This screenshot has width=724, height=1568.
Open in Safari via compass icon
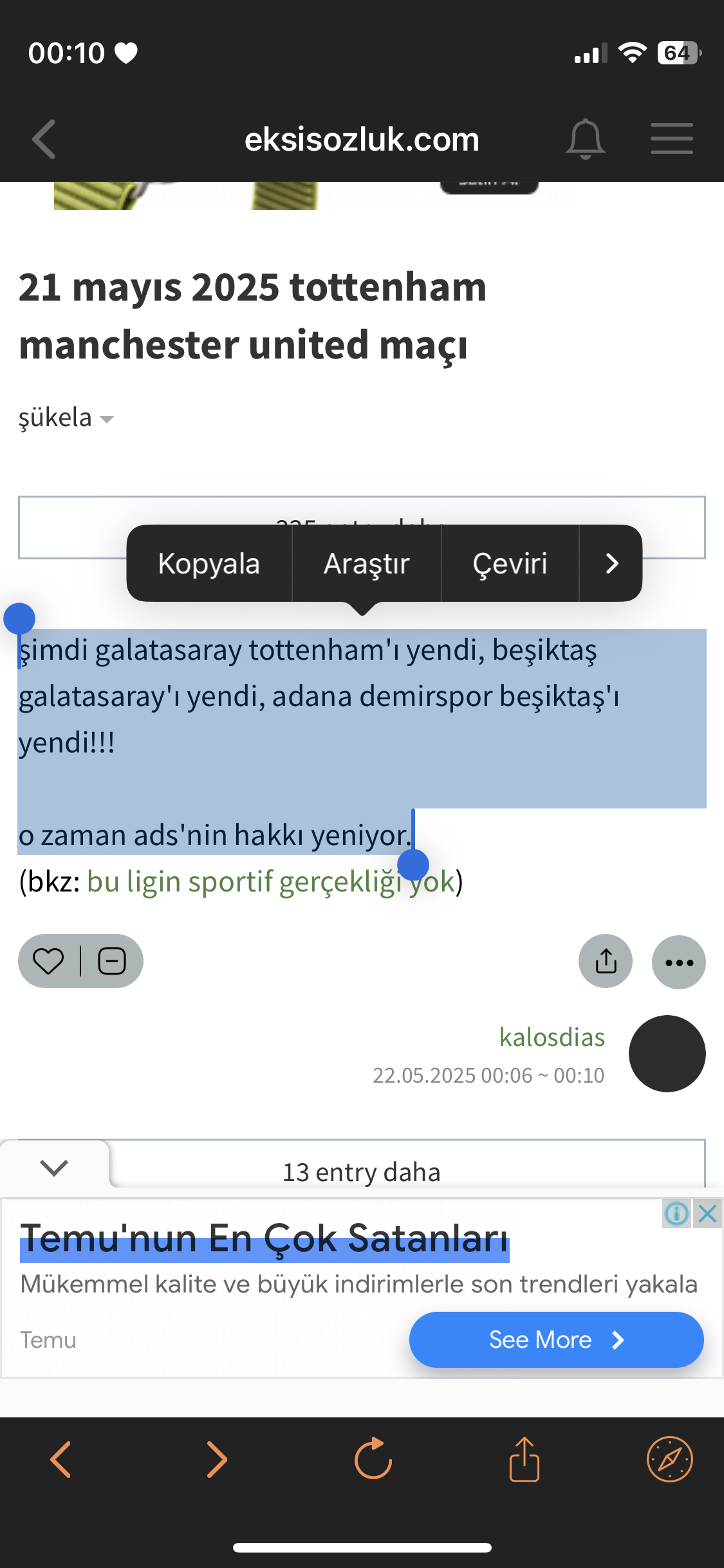coord(669,1459)
